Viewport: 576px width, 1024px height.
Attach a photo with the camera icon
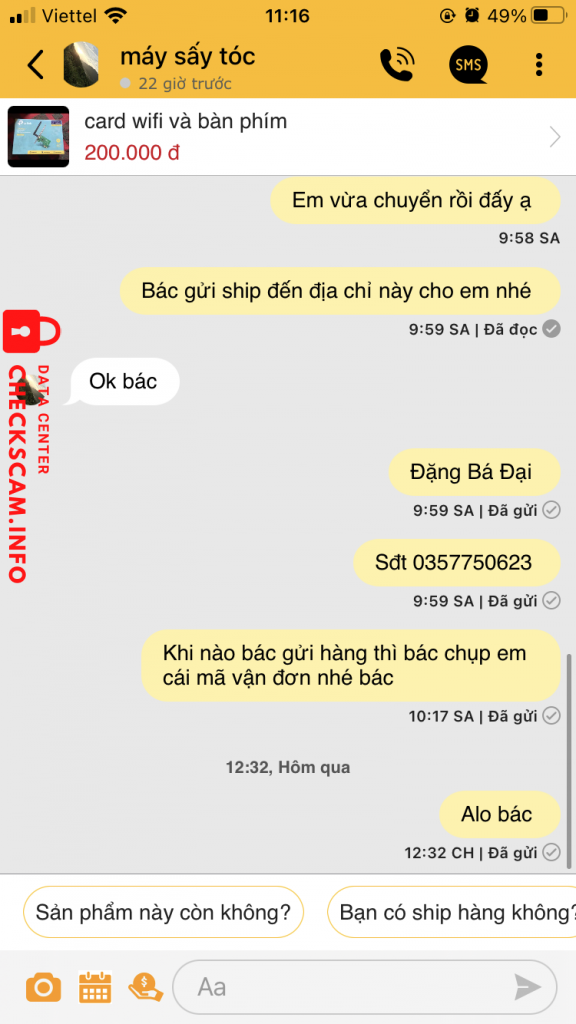(43, 987)
